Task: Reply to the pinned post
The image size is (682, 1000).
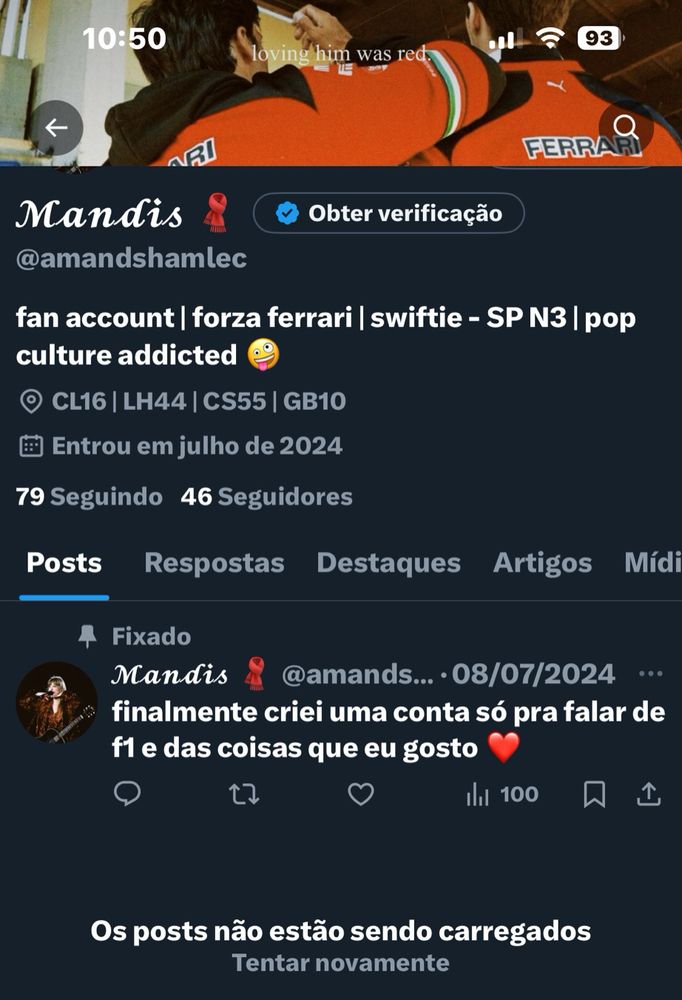Action: pos(127,795)
